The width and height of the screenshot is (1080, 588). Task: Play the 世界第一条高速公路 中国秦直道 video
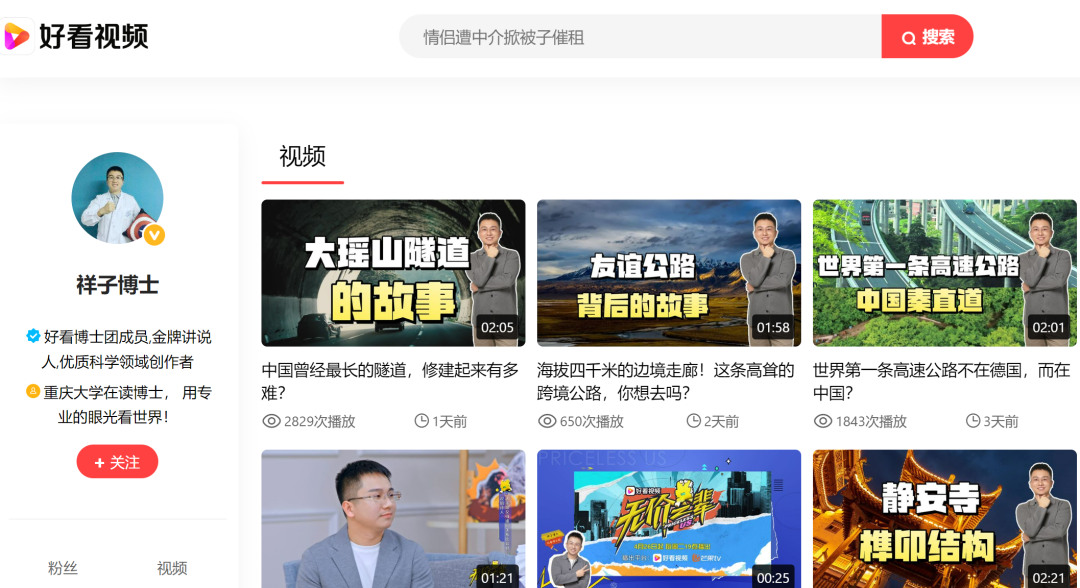pyautogui.click(x=944, y=273)
